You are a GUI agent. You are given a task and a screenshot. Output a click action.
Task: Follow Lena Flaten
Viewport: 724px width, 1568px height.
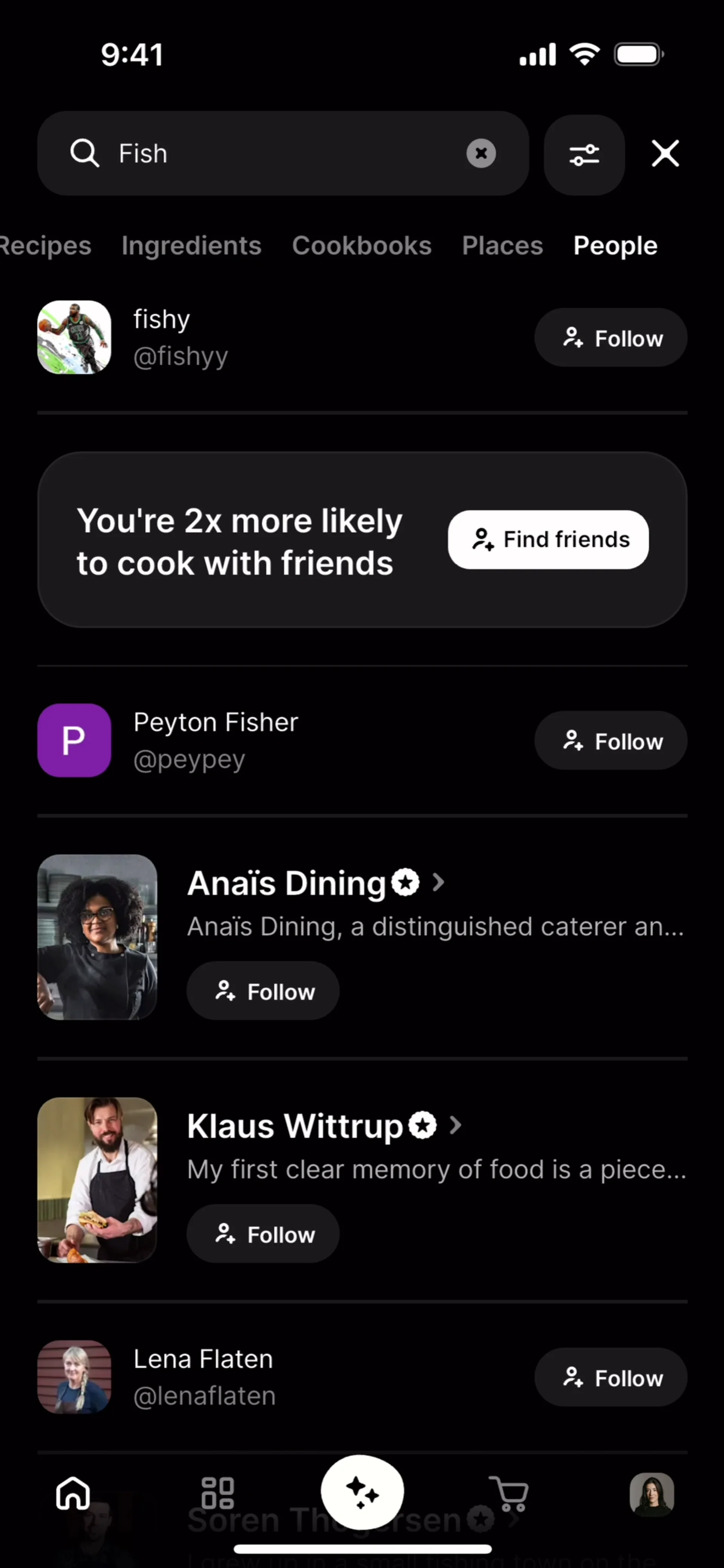pyautogui.click(x=611, y=1378)
